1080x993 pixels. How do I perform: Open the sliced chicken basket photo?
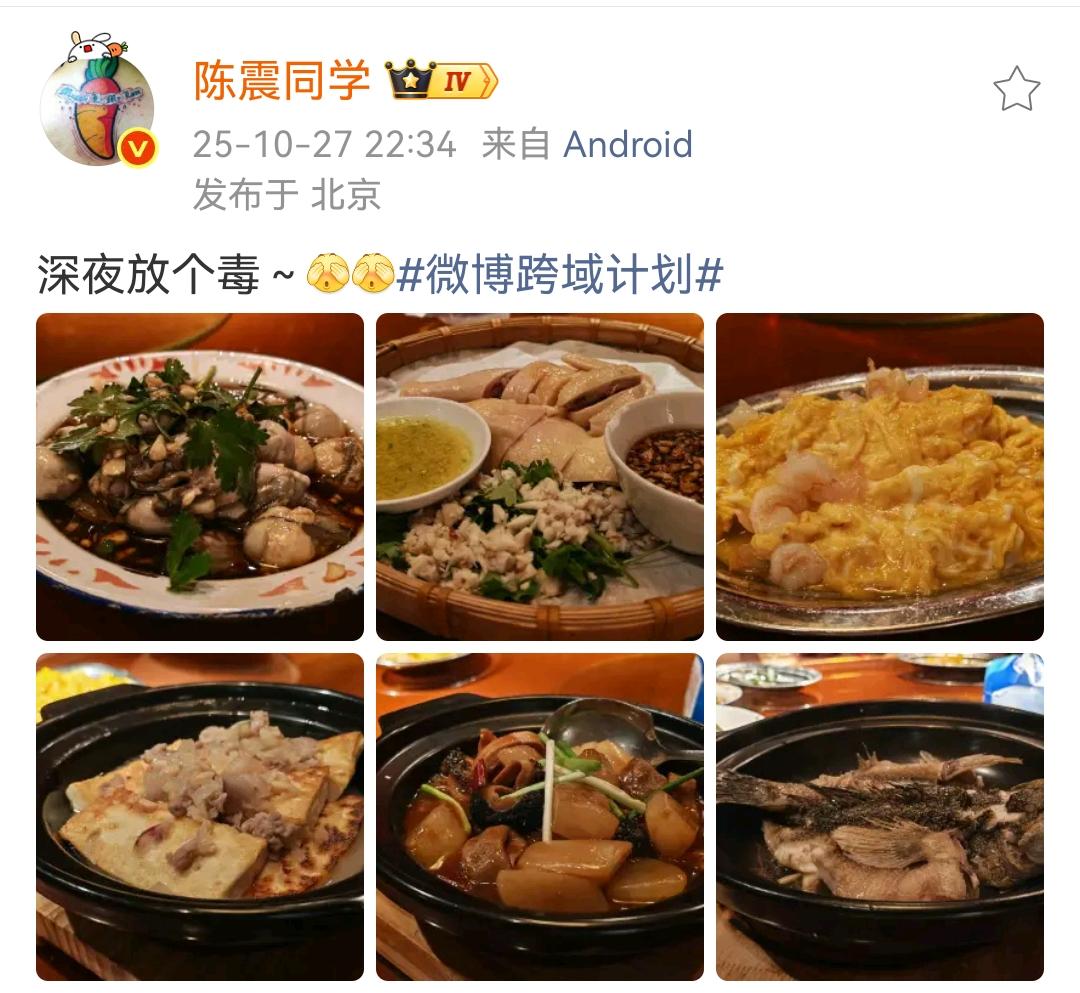pyautogui.click(x=540, y=476)
